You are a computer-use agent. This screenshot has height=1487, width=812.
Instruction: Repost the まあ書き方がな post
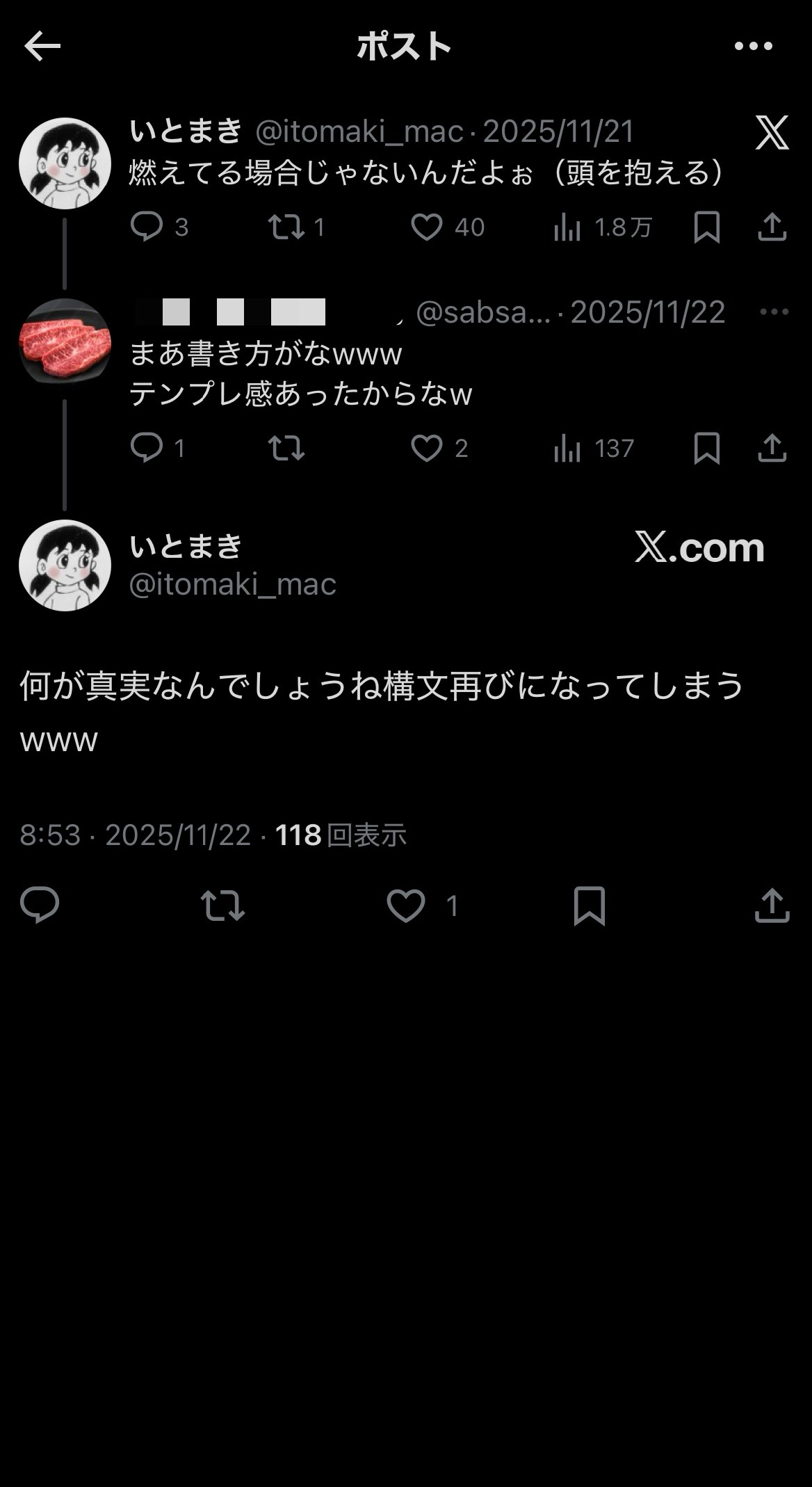[x=286, y=448]
